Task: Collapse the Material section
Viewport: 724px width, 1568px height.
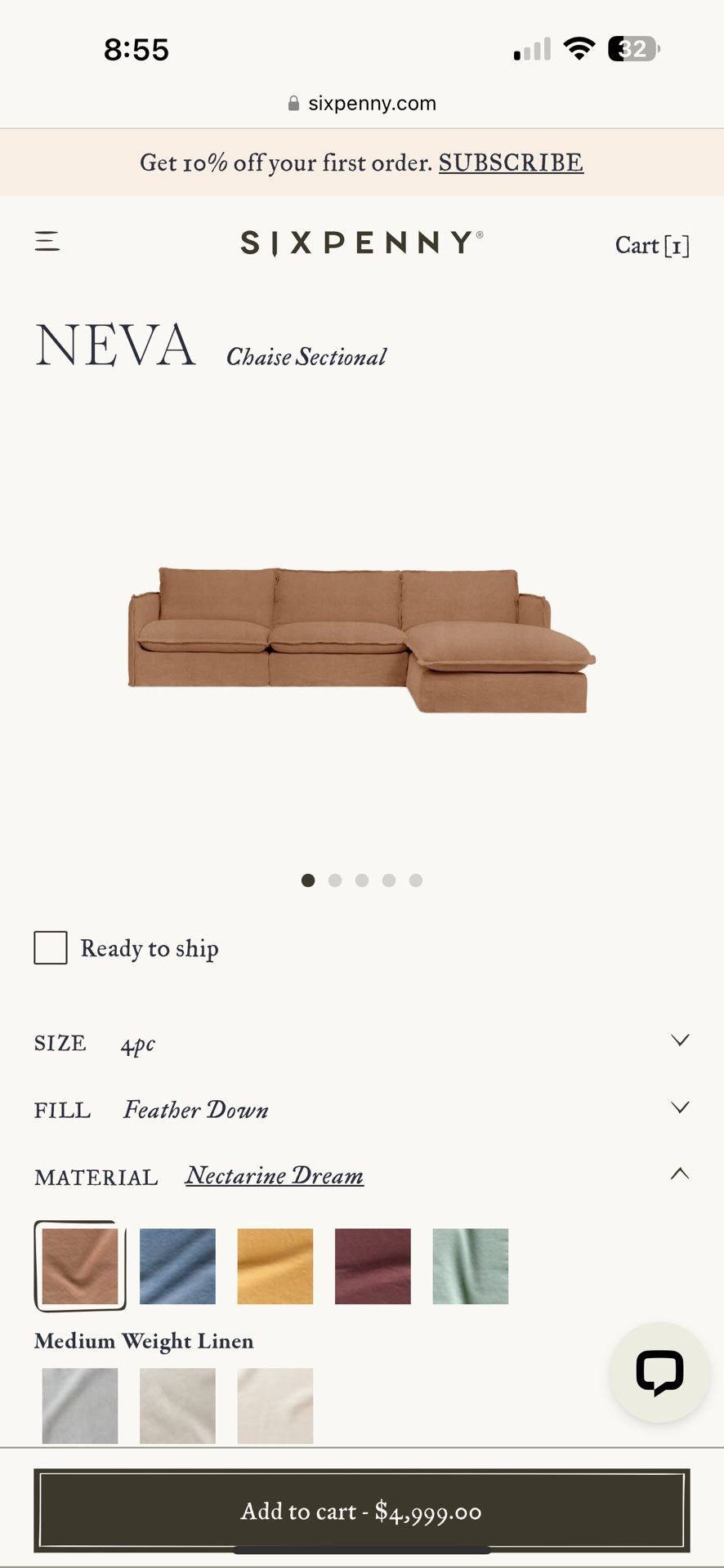Action: [679, 1174]
